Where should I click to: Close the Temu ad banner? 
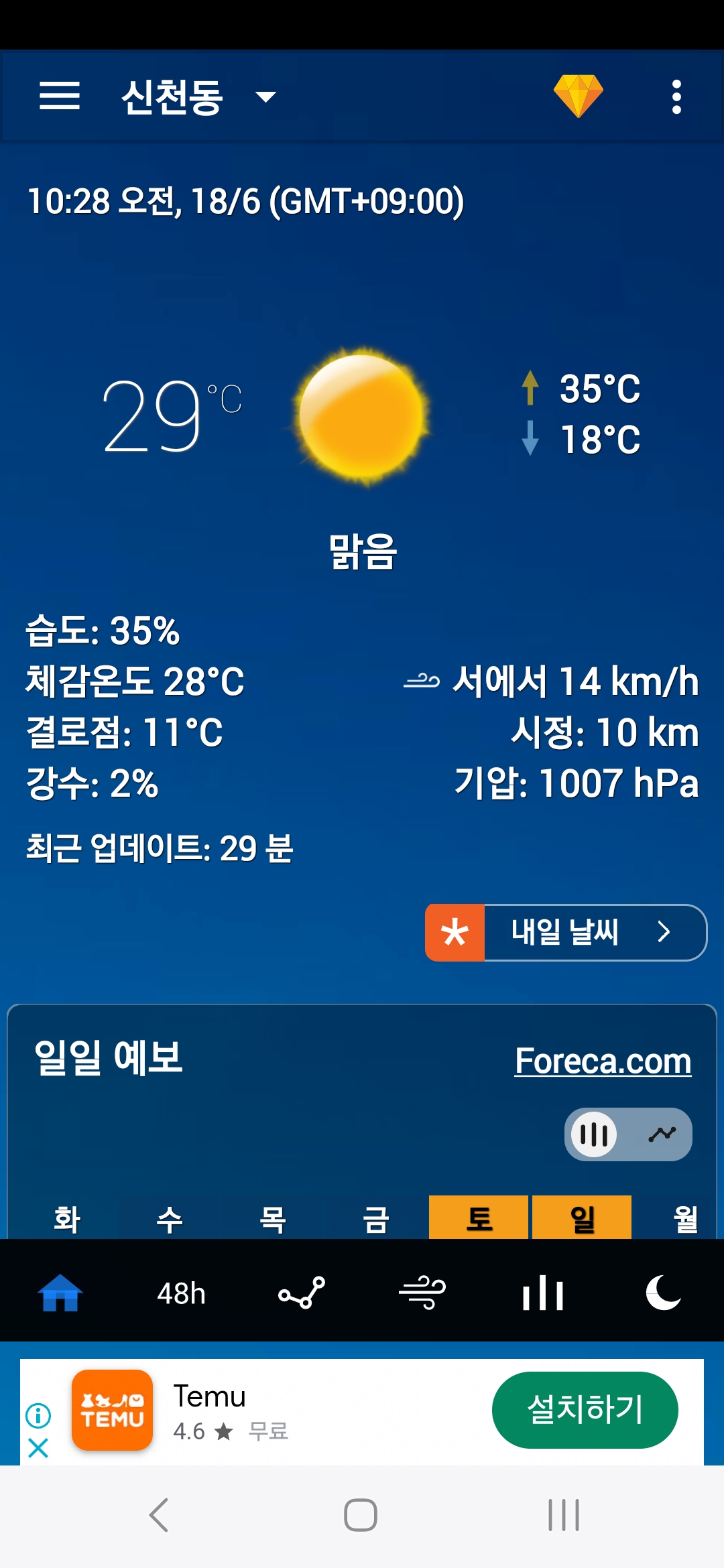38,1448
